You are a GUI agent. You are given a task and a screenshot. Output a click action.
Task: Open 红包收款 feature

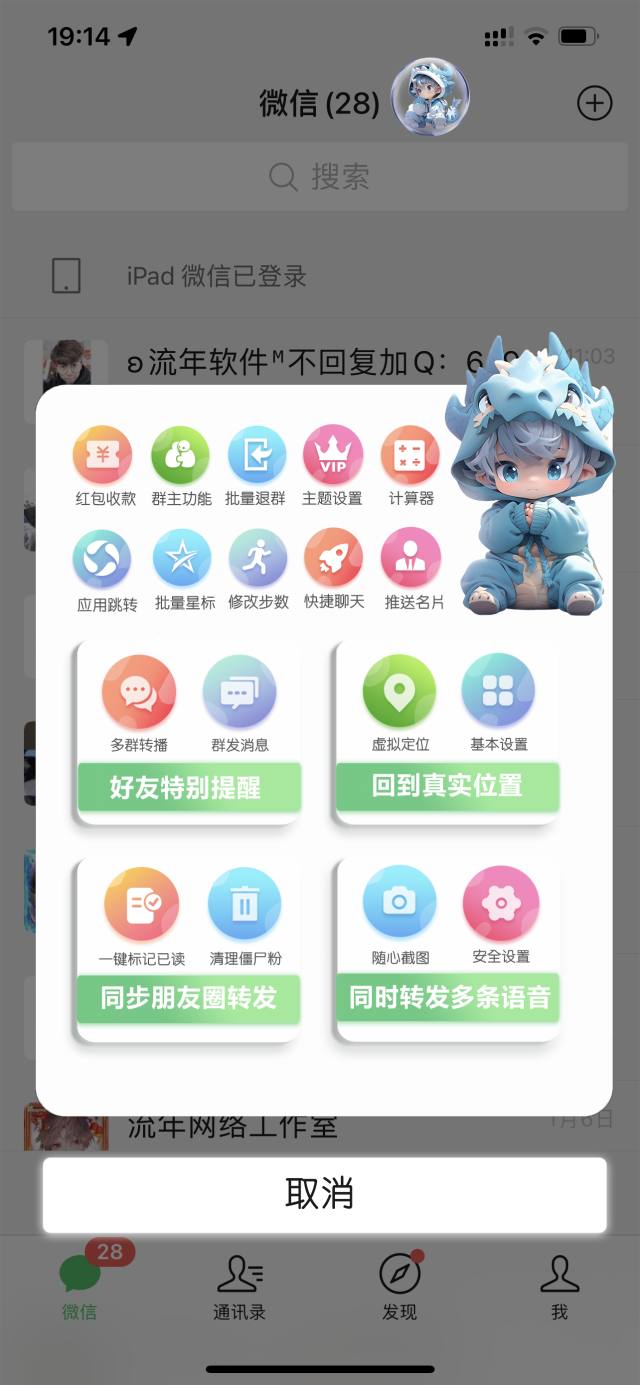(103, 457)
